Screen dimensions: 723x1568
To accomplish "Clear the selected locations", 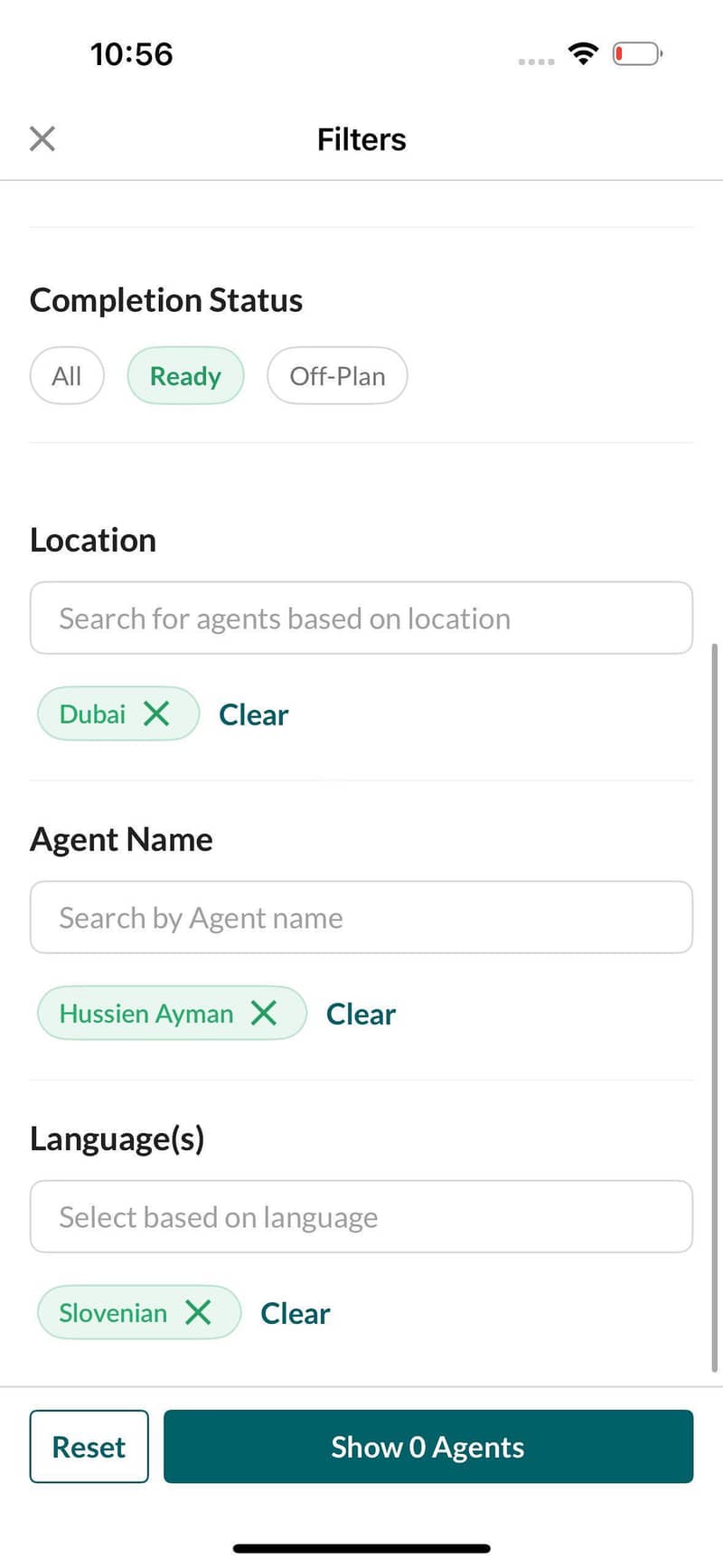I will click(254, 714).
